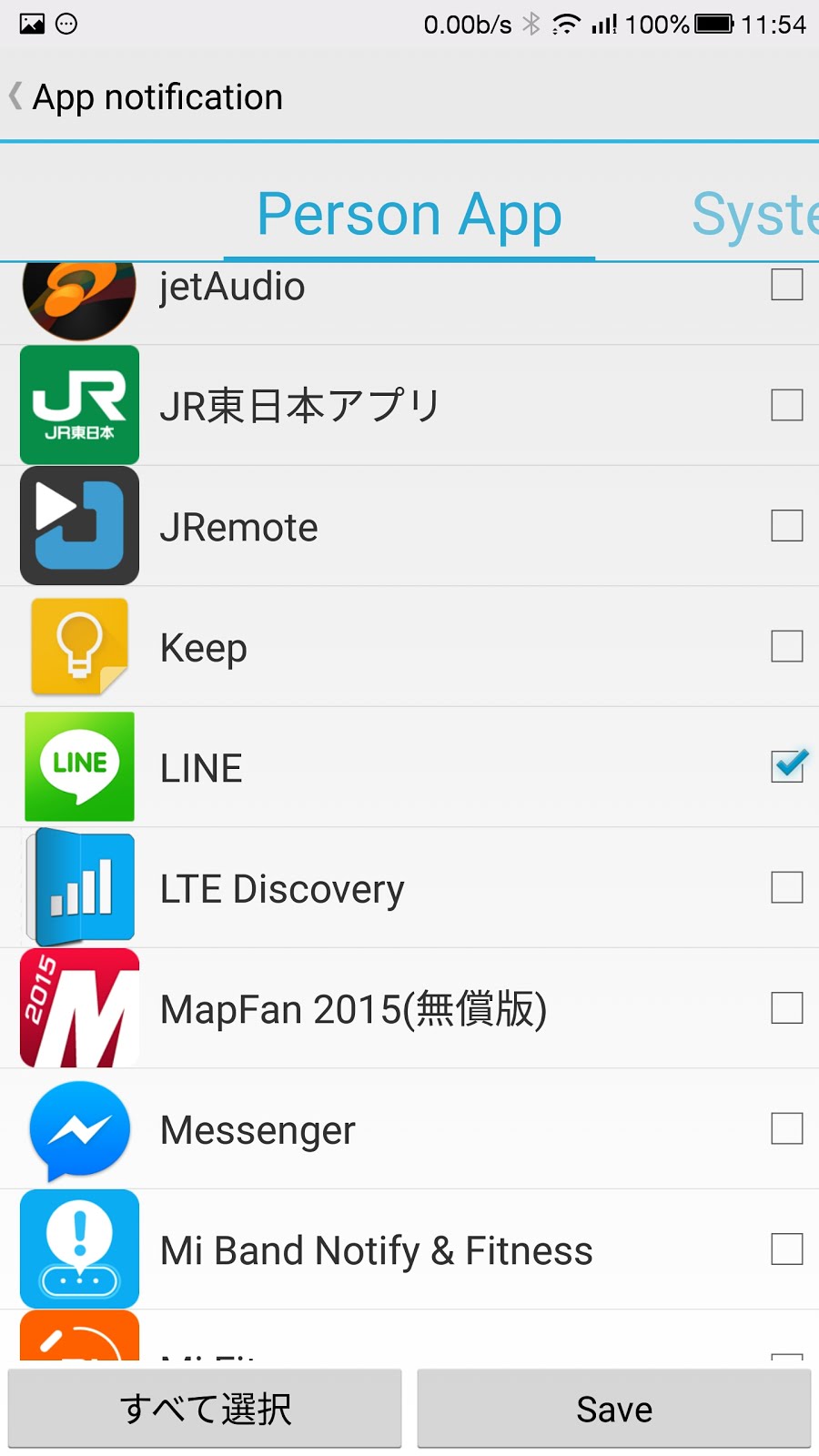Go back from App notification

tap(16, 96)
